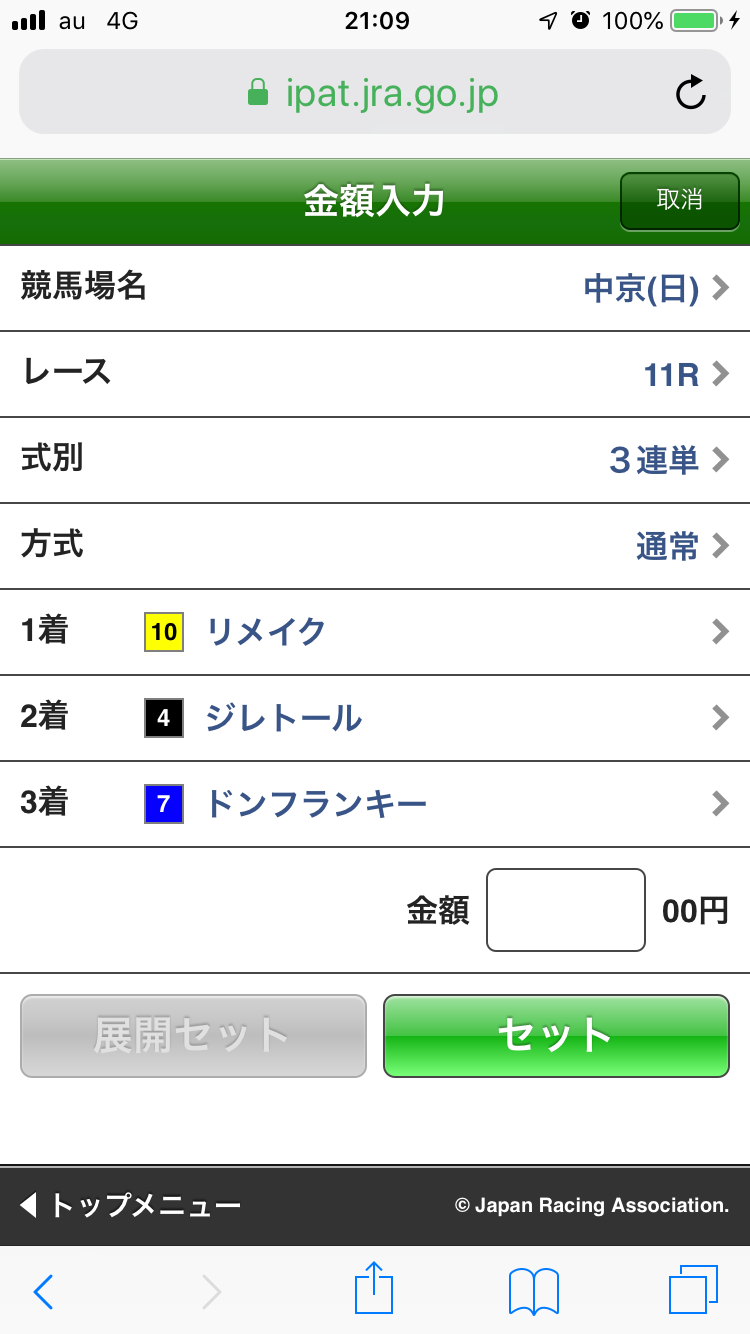Screen dimensions: 750x1334
Task: Focus the 金額 amount input field
Action: point(565,910)
